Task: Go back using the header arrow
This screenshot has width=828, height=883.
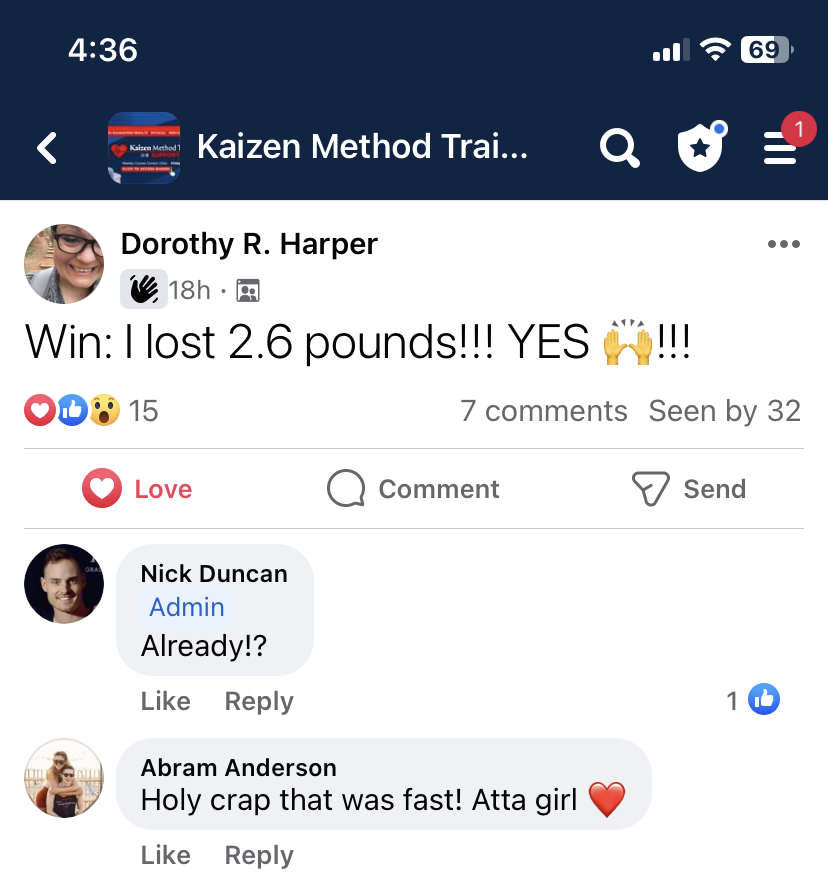Action: tap(46, 148)
